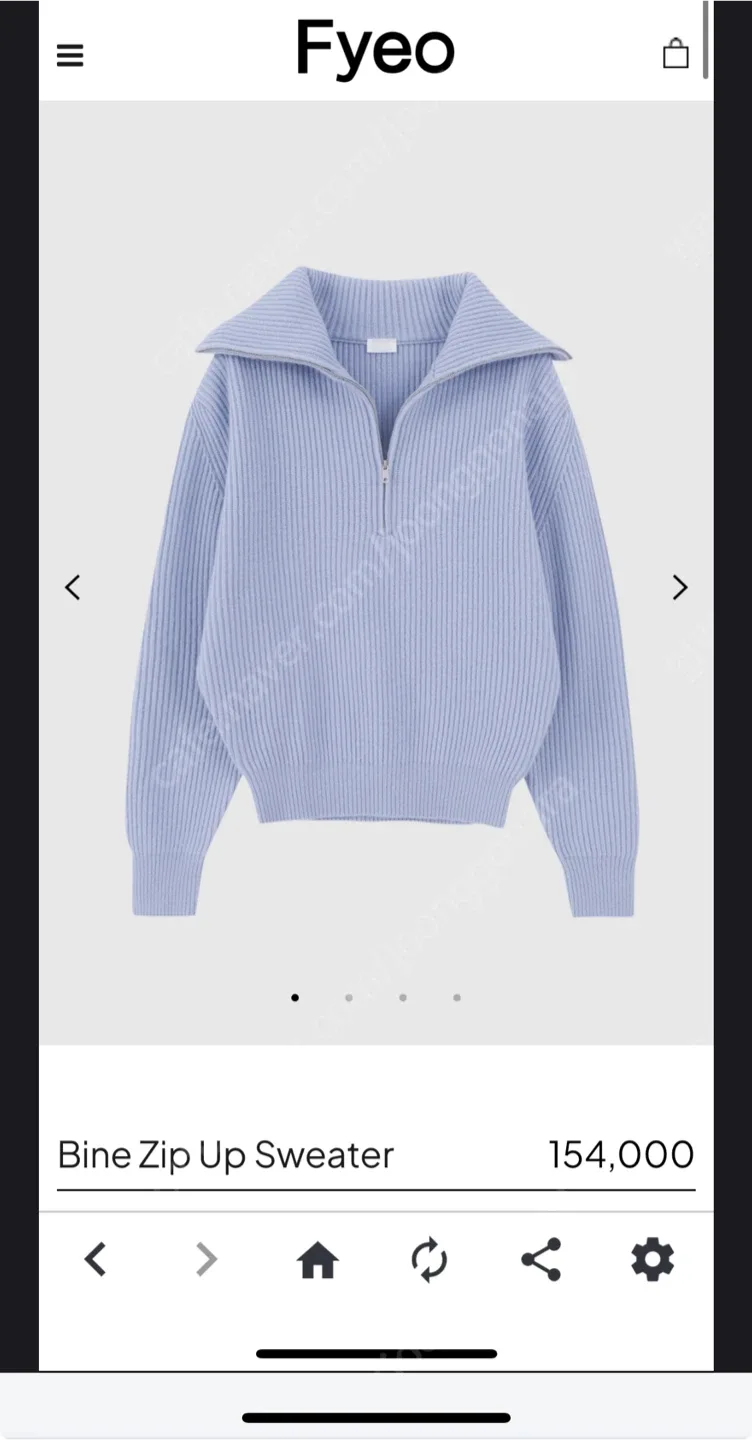The image size is (752, 1440).
Task: Jump to the second image dot
Action: [x=349, y=997]
